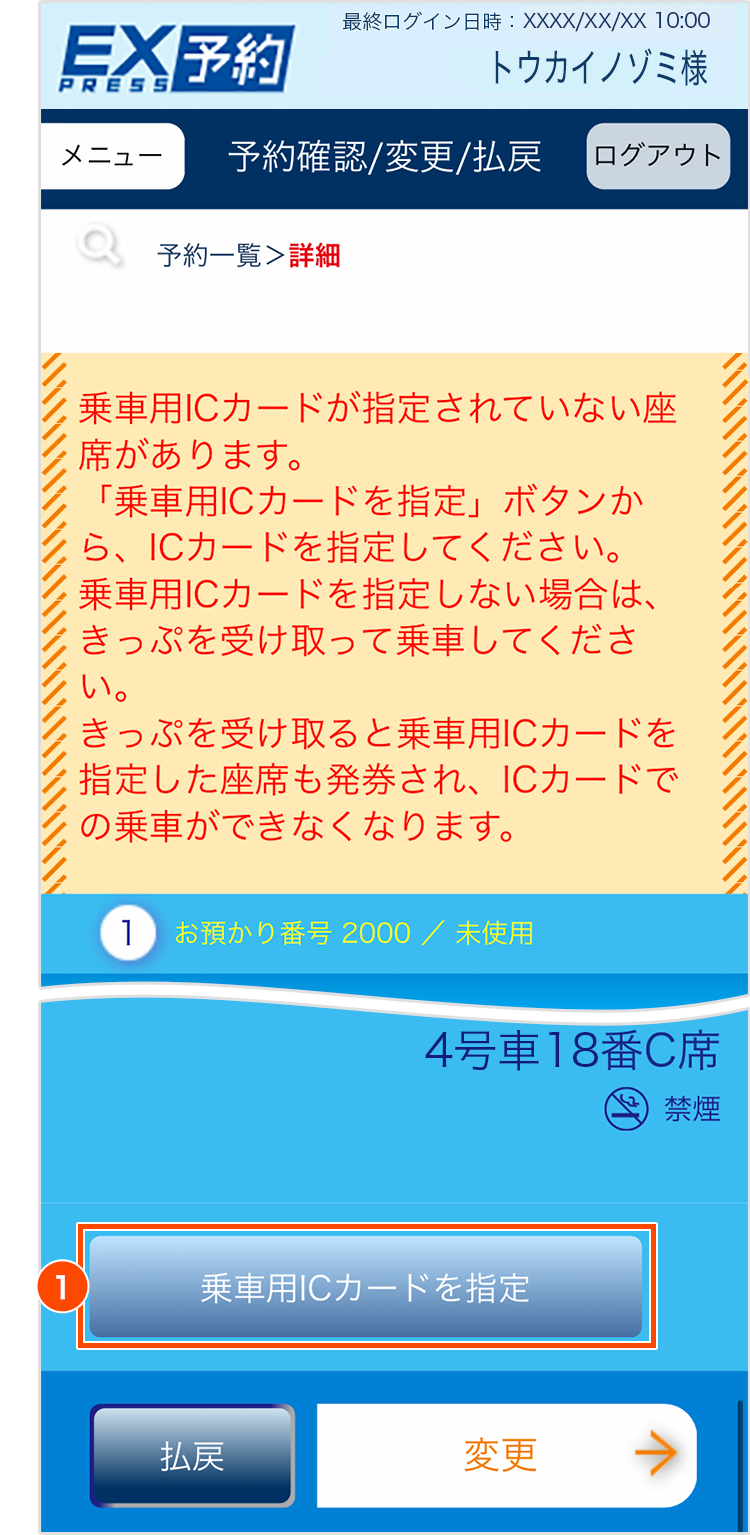This screenshot has height=1535, width=750.
Task: Go back to 予約一覧 breadcrumb
Action: 209,256
